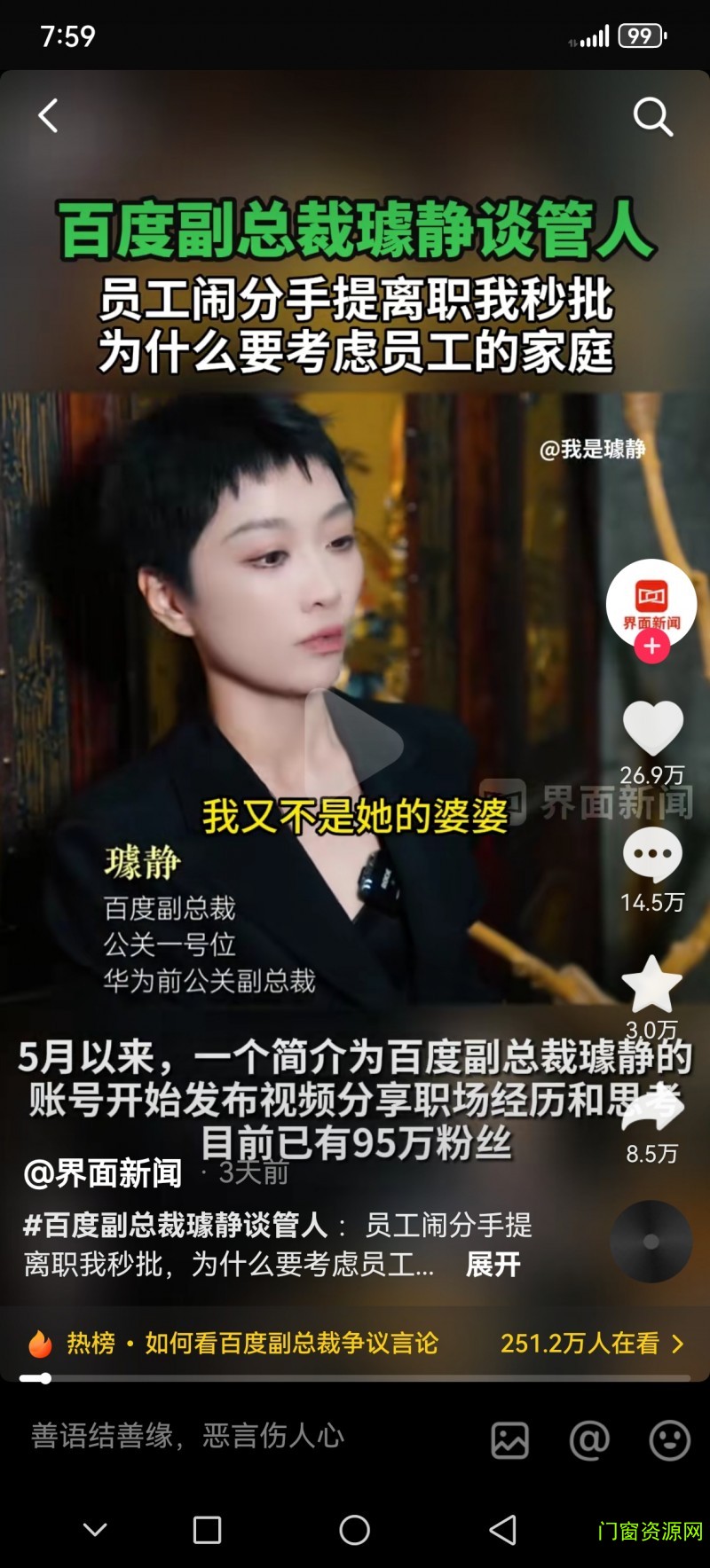Go back using the top-left arrow
Screen dimensions: 710x1568
[x=49, y=116]
